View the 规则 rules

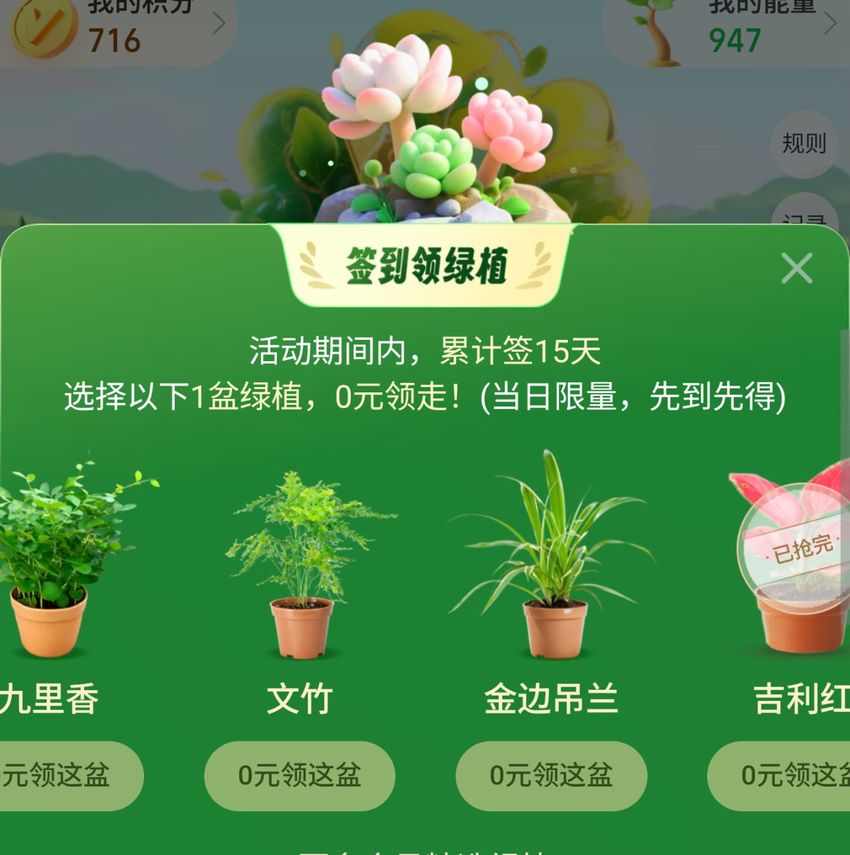(804, 144)
